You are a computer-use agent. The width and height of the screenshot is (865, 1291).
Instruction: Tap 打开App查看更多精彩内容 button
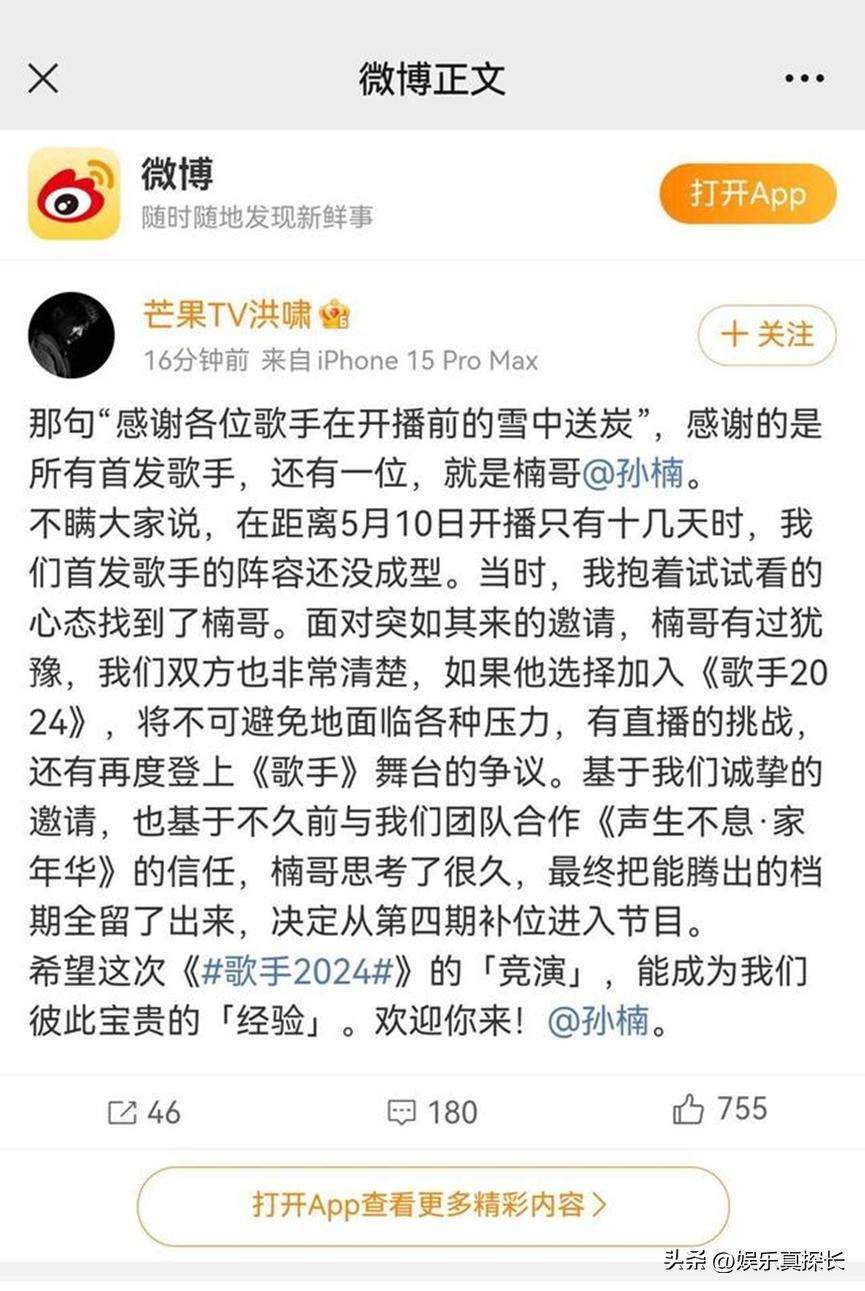432,1204
